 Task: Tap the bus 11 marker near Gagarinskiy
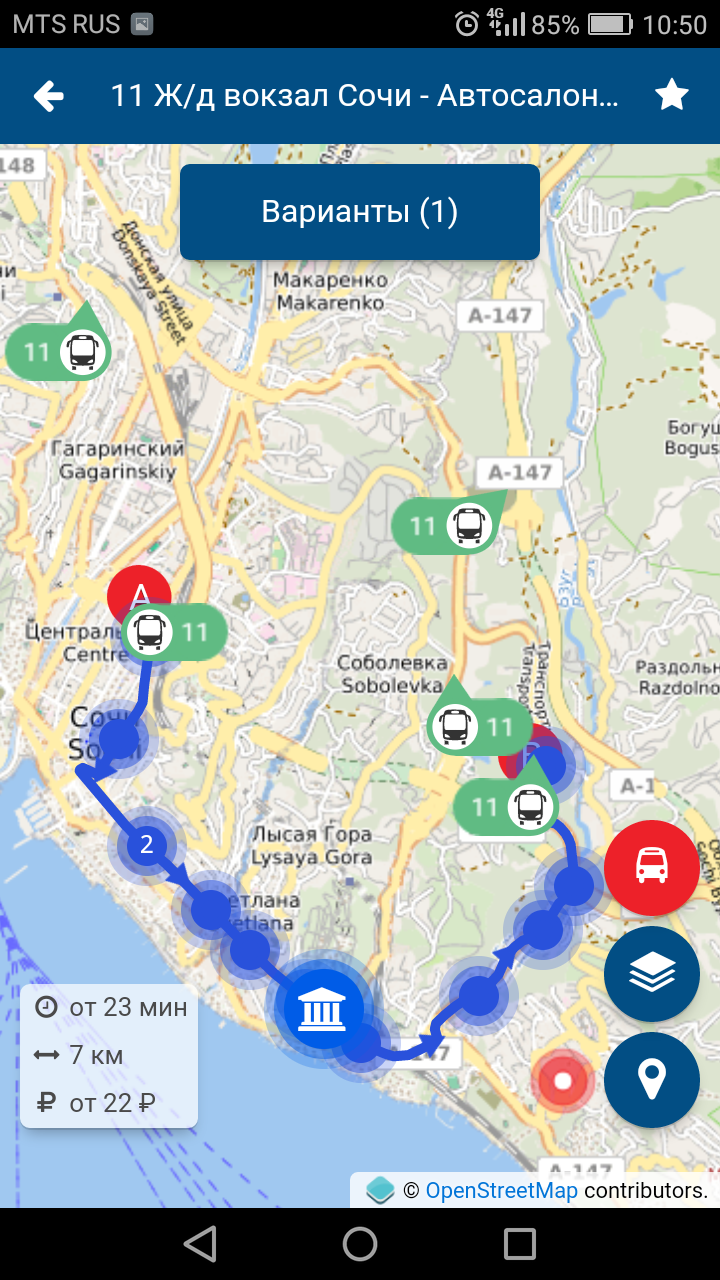pos(58,351)
